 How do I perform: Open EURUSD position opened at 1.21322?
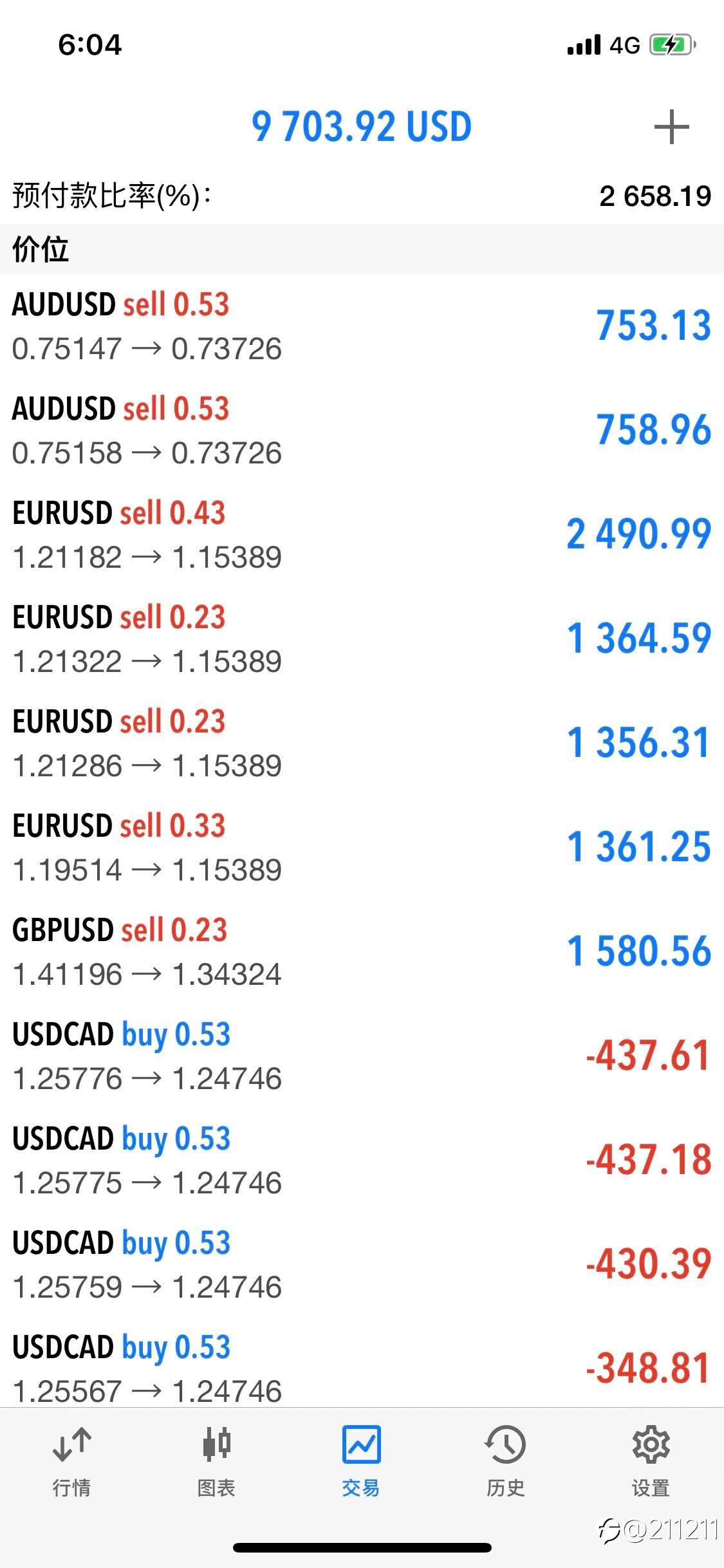[362, 639]
